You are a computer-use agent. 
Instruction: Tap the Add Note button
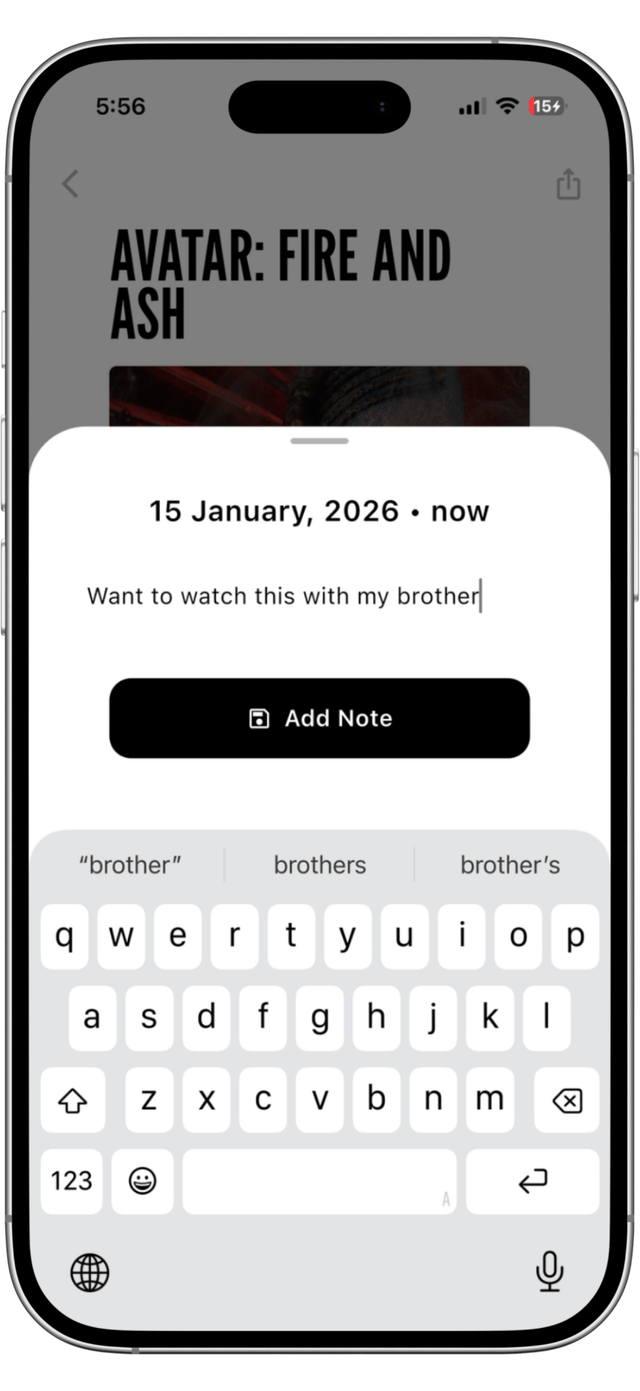(x=319, y=718)
